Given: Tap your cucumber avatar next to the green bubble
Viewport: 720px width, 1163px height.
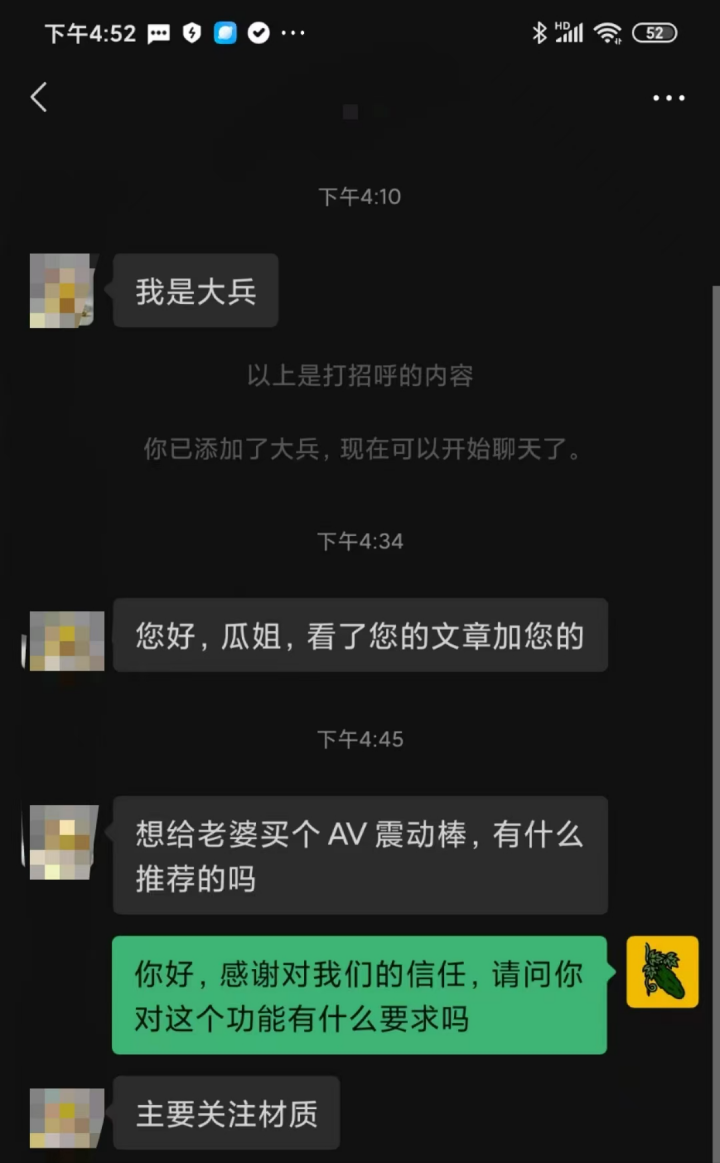Looking at the screenshot, I should pyautogui.click(x=662, y=971).
